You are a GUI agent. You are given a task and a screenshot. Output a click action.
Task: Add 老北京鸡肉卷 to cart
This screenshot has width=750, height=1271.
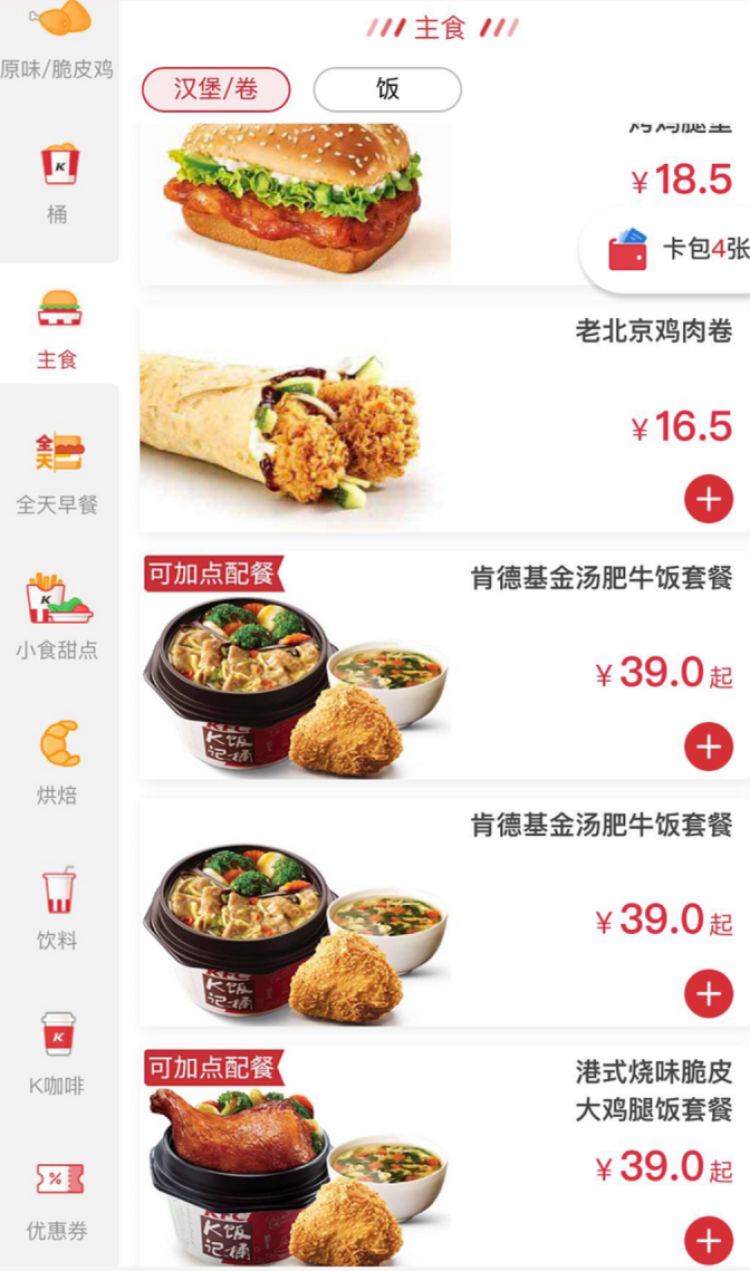[708, 500]
